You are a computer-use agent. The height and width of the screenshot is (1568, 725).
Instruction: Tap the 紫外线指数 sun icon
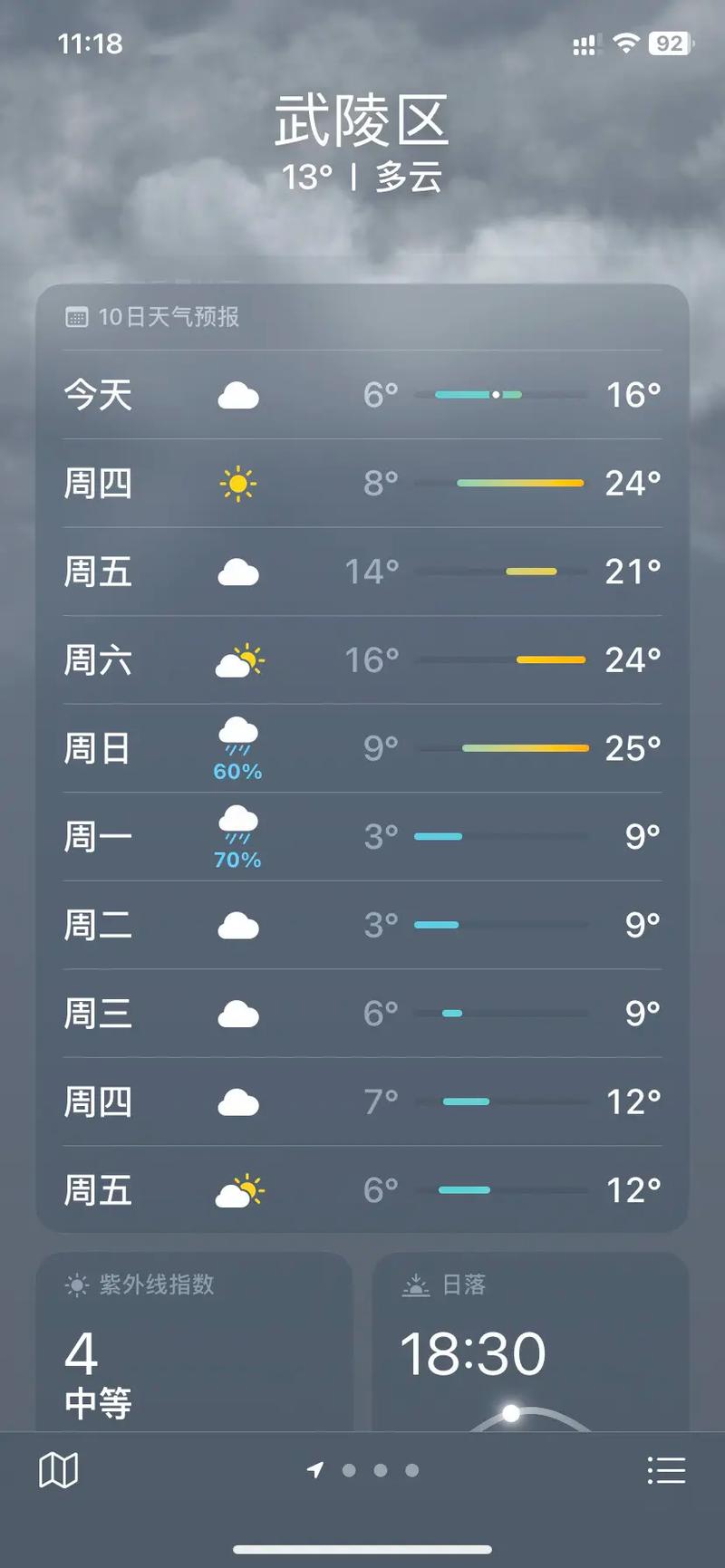pyautogui.click(x=77, y=1284)
